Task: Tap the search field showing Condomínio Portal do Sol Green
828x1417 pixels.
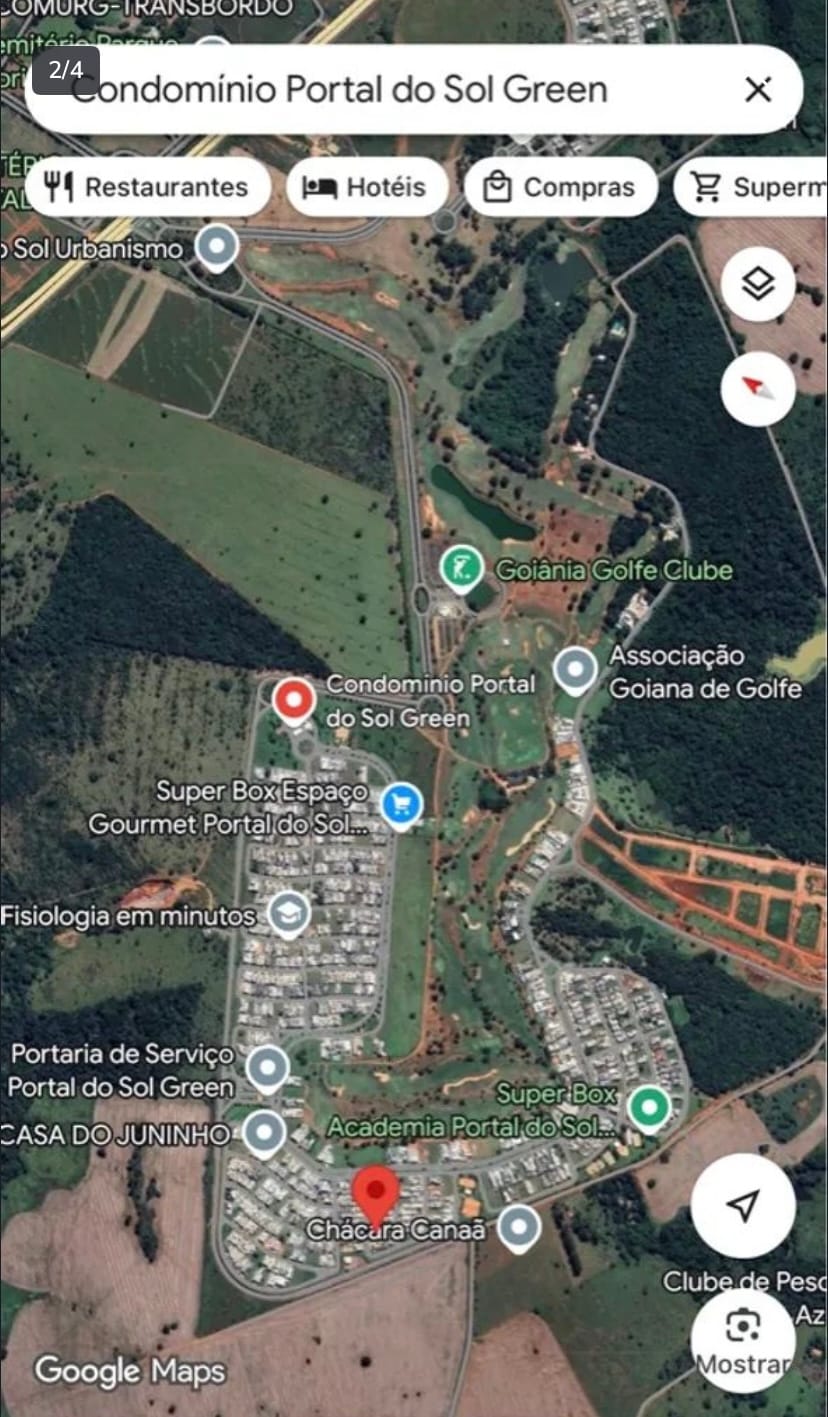Action: 400,90
